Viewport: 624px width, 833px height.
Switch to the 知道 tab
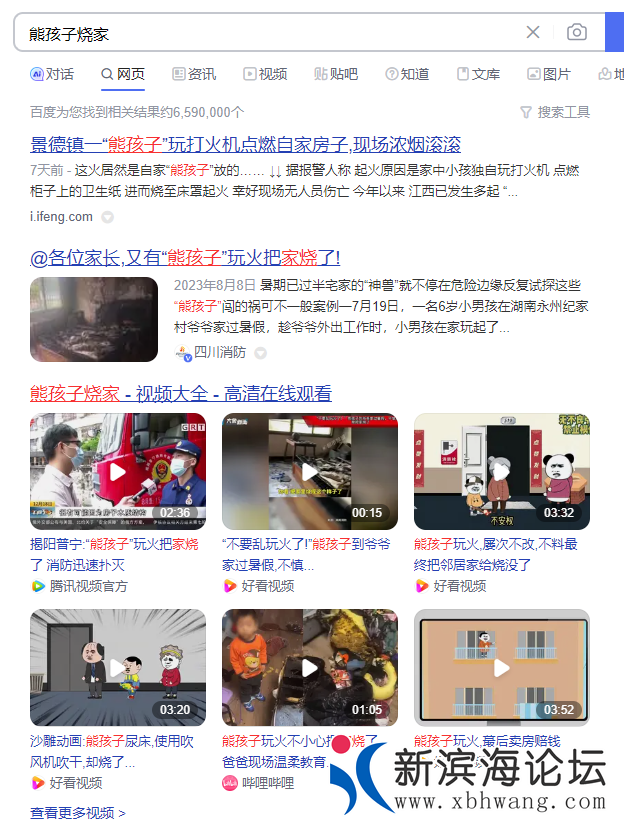pyautogui.click(x=407, y=74)
